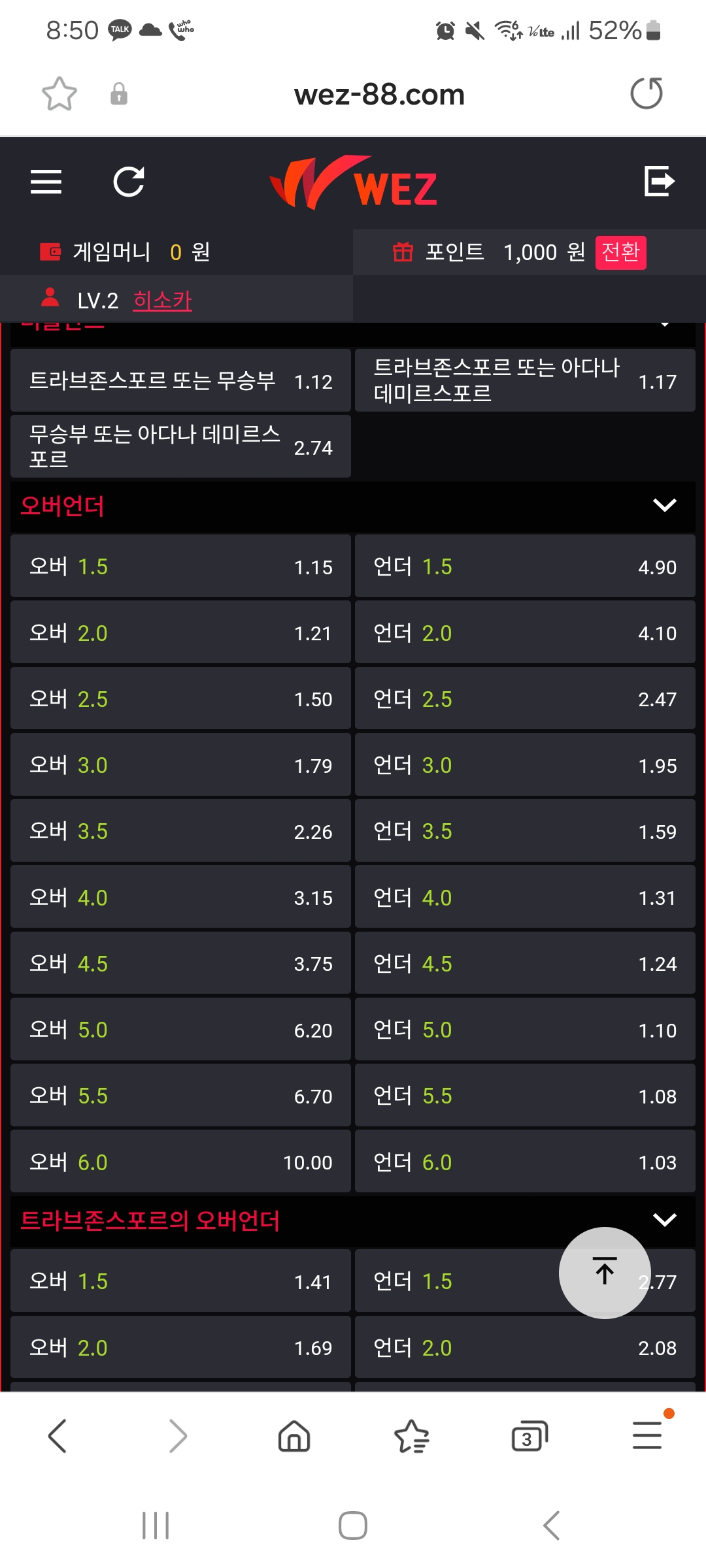Open the hamburger menu in the WEZ header

[x=46, y=182]
